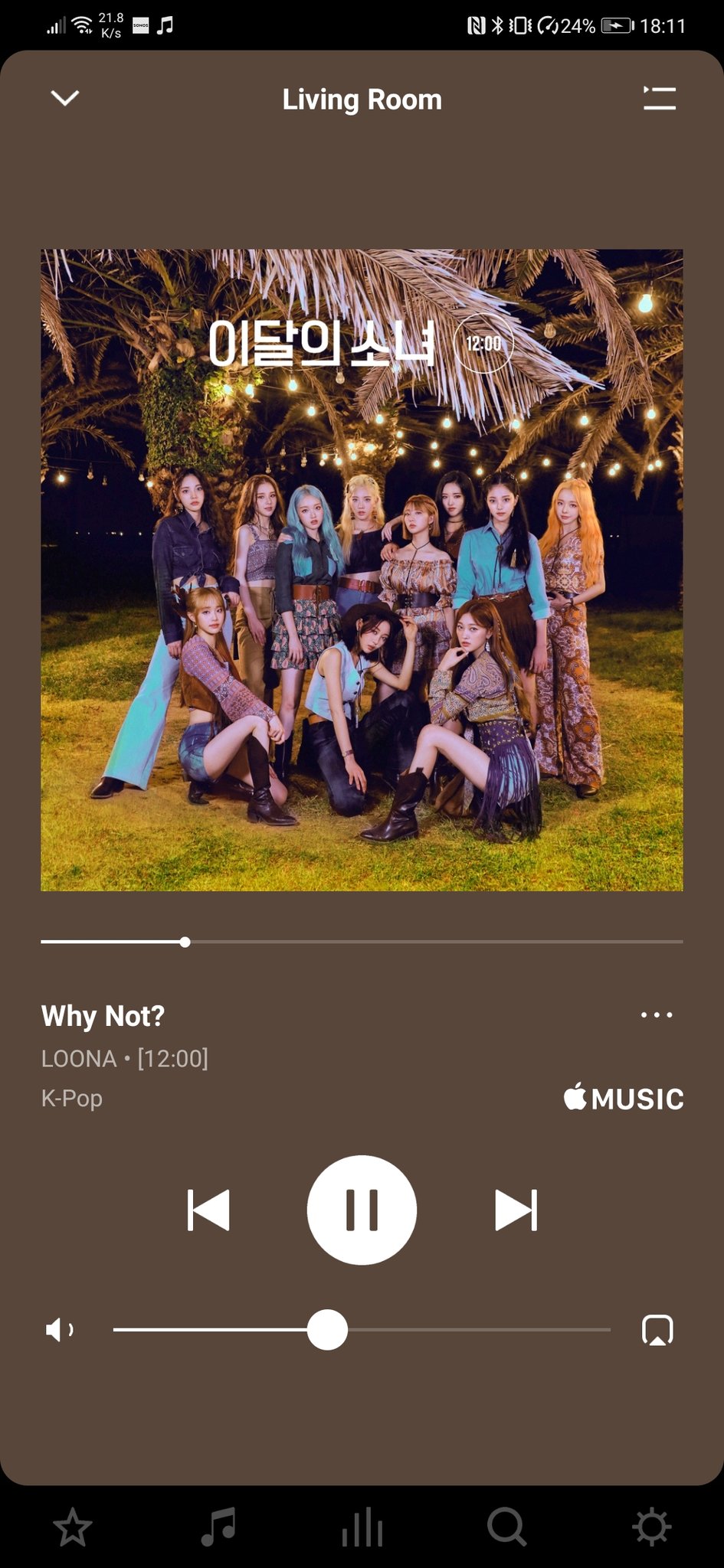Skip to the next track

(x=516, y=1210)
